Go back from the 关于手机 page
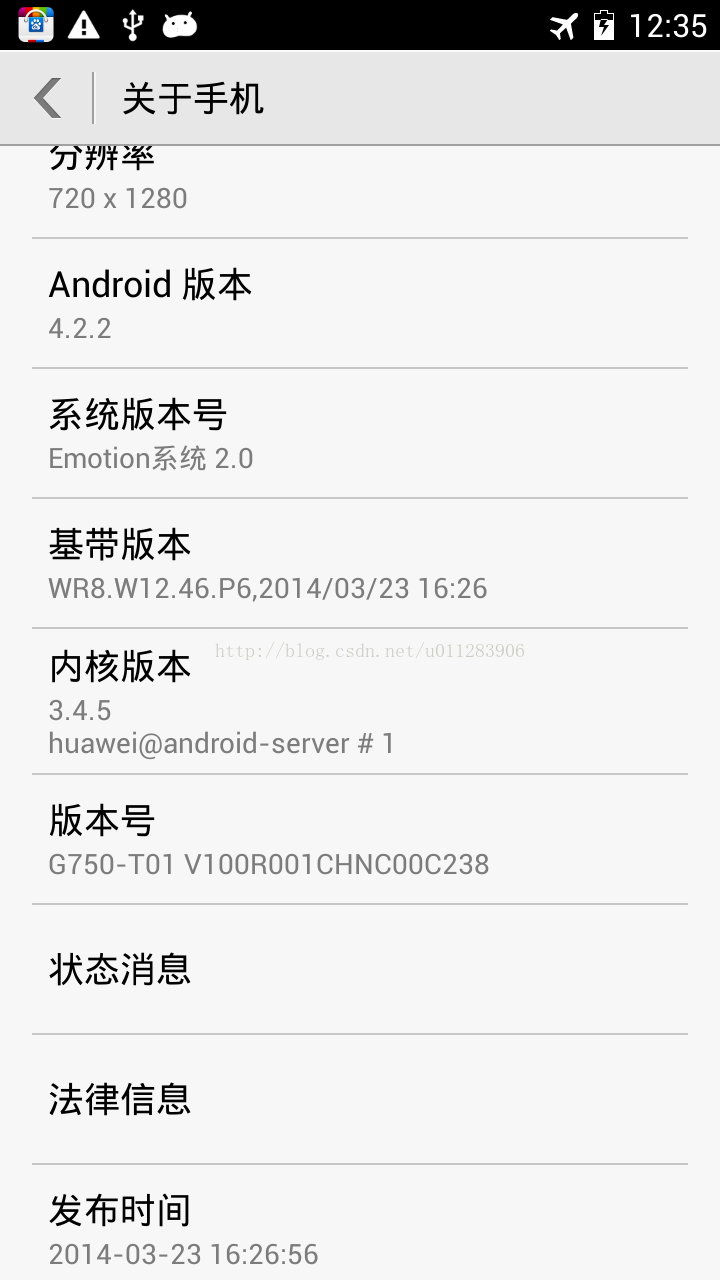This screenshot has height=1280, width=720. (x=48, y=98)
